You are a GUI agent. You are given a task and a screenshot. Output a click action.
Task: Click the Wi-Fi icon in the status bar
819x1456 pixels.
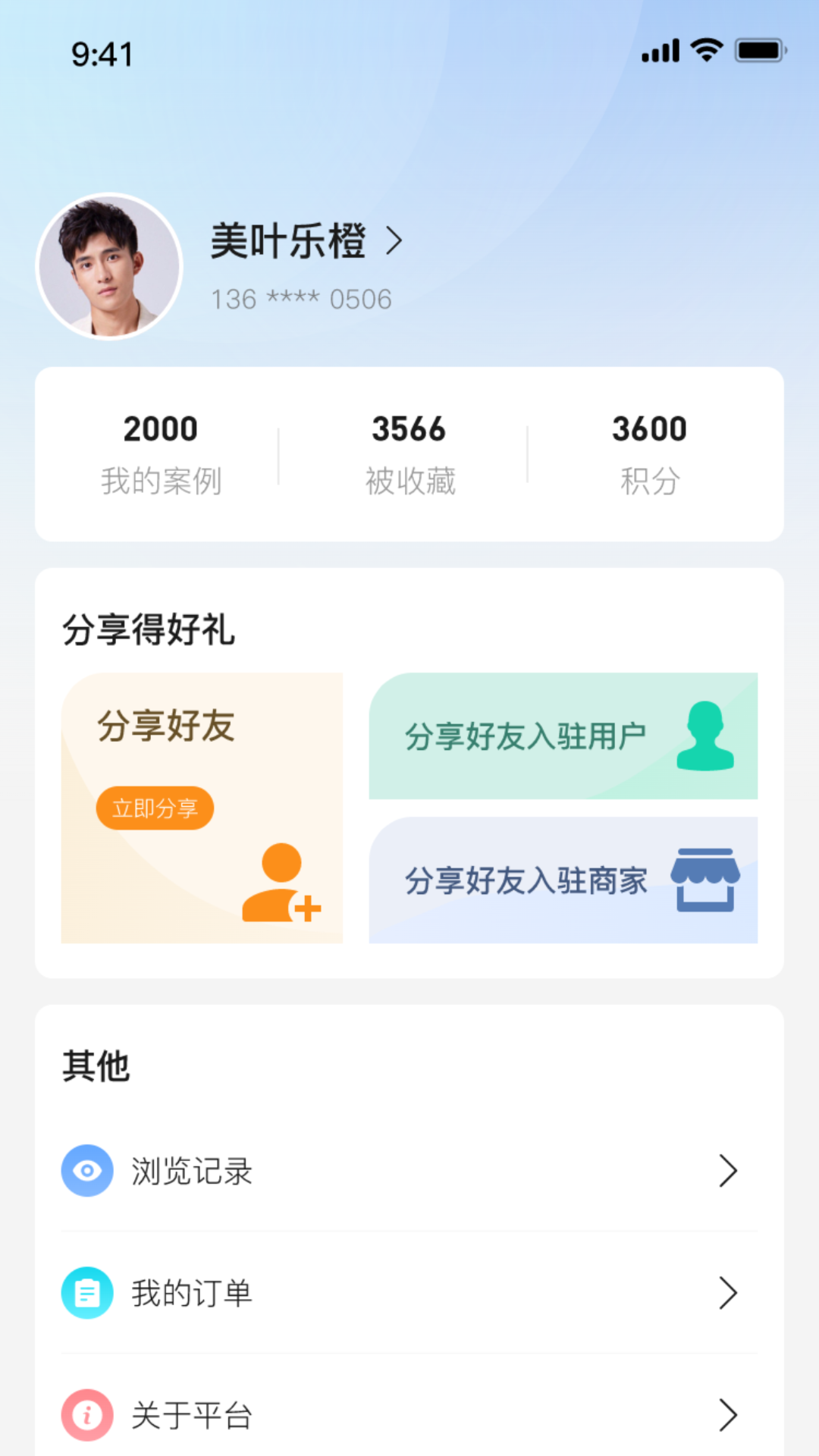704,49
